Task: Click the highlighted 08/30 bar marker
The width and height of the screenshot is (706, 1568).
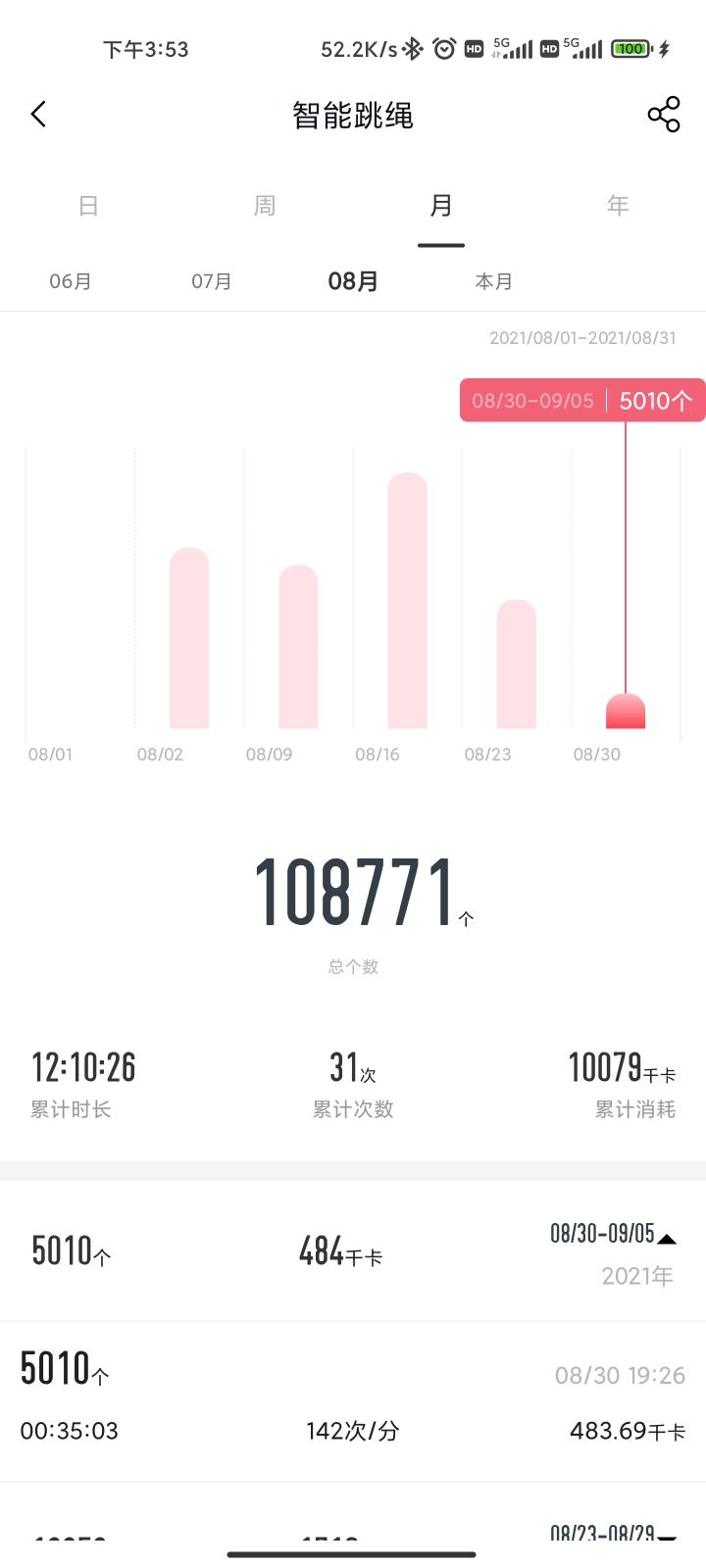Action: 627,710
